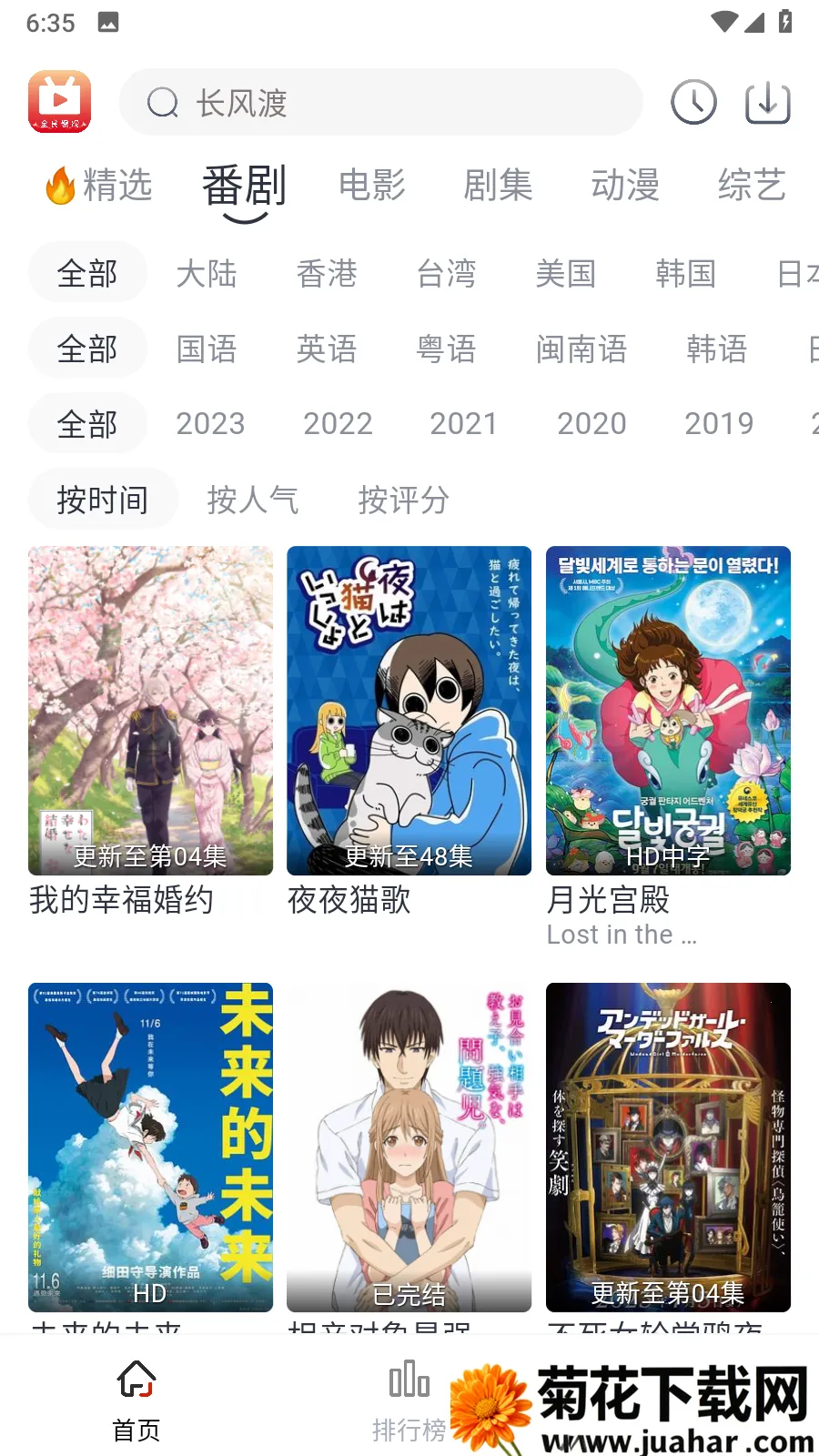Sort by 按人气
Screen dimensions: 819x1456
253,500
